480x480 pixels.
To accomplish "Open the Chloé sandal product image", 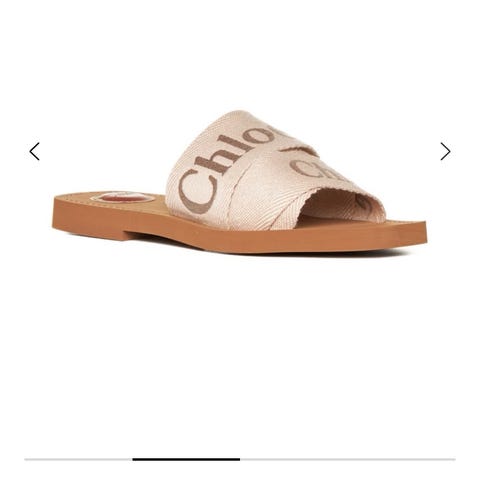I will pyautogui.click(x=240, y=181).
